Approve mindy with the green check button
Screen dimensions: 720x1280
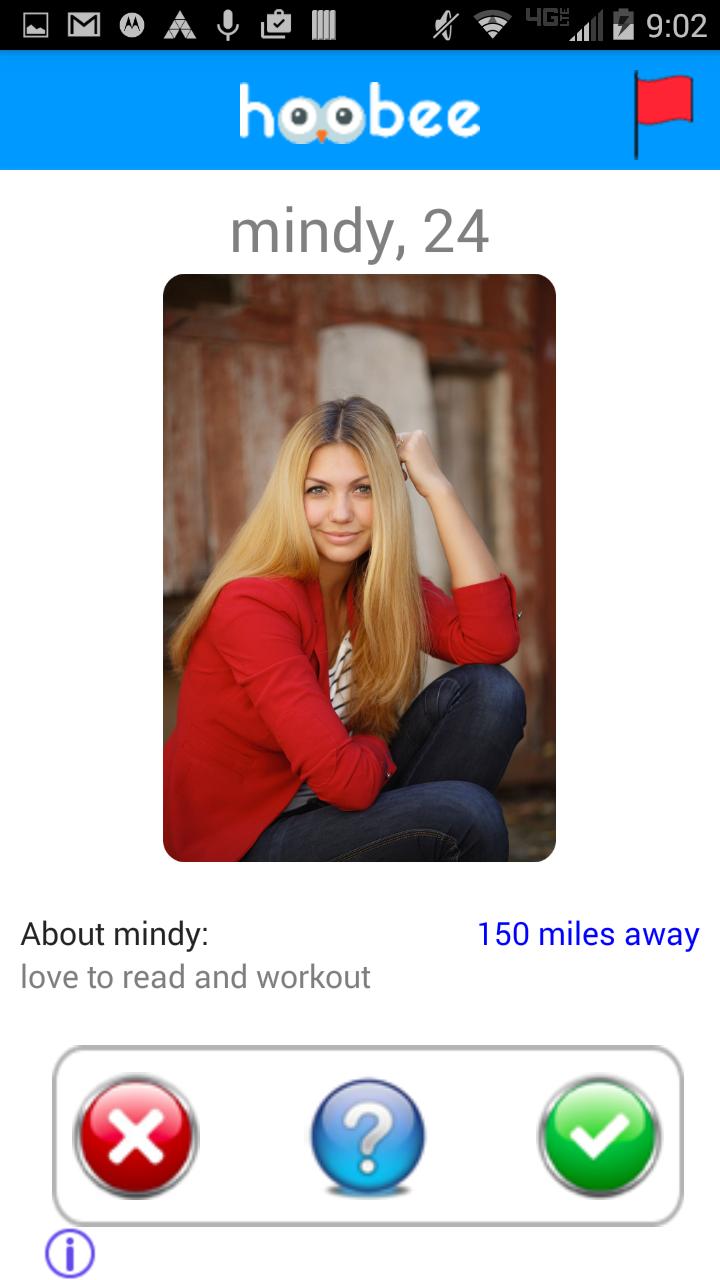599,1136
